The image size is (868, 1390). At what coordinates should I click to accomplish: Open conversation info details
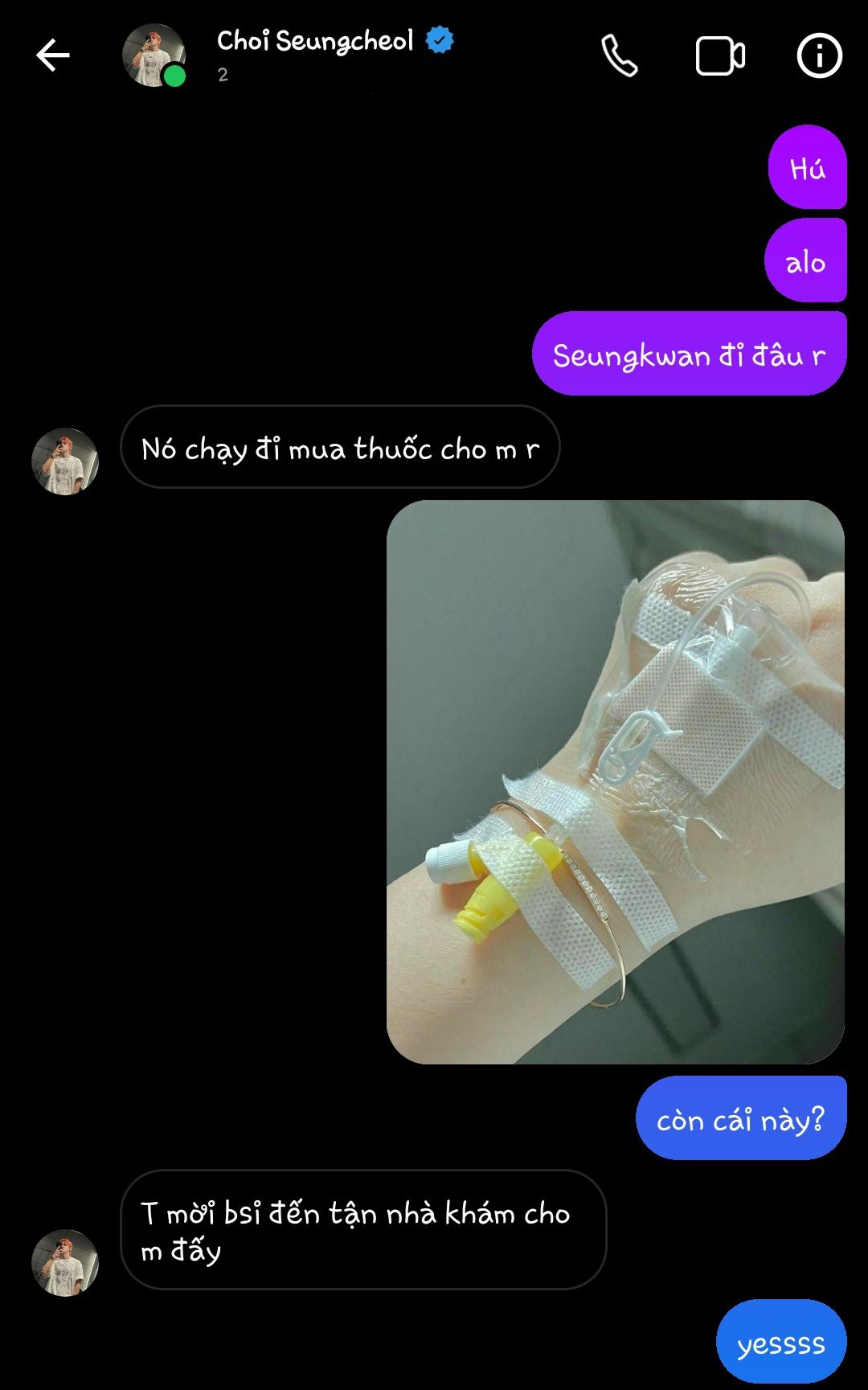click(x=819, y=55)
